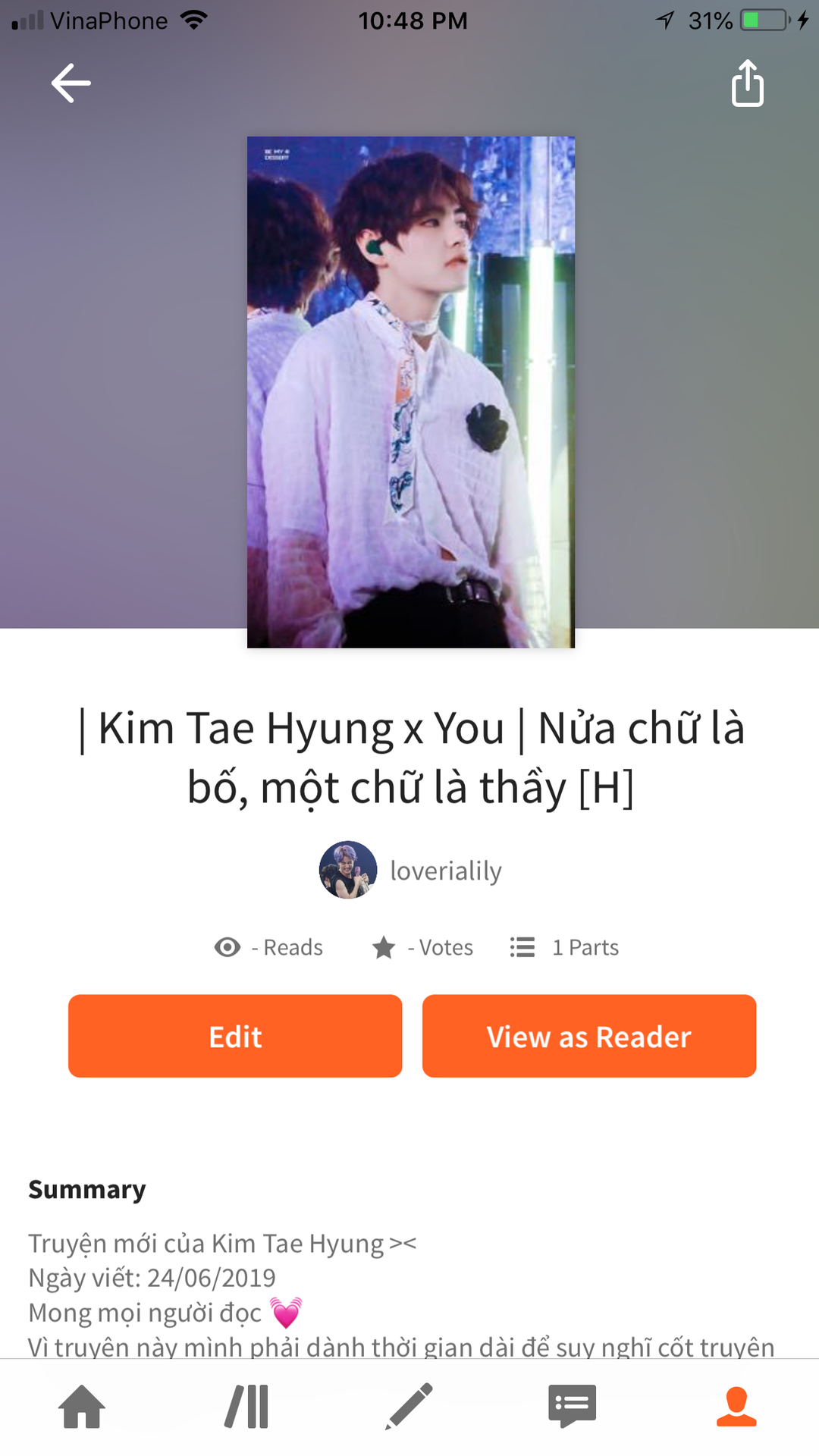This screenshot has width=819, height=1456.
Task: Open the messages and updates tab
Action: click(572, 1407)
